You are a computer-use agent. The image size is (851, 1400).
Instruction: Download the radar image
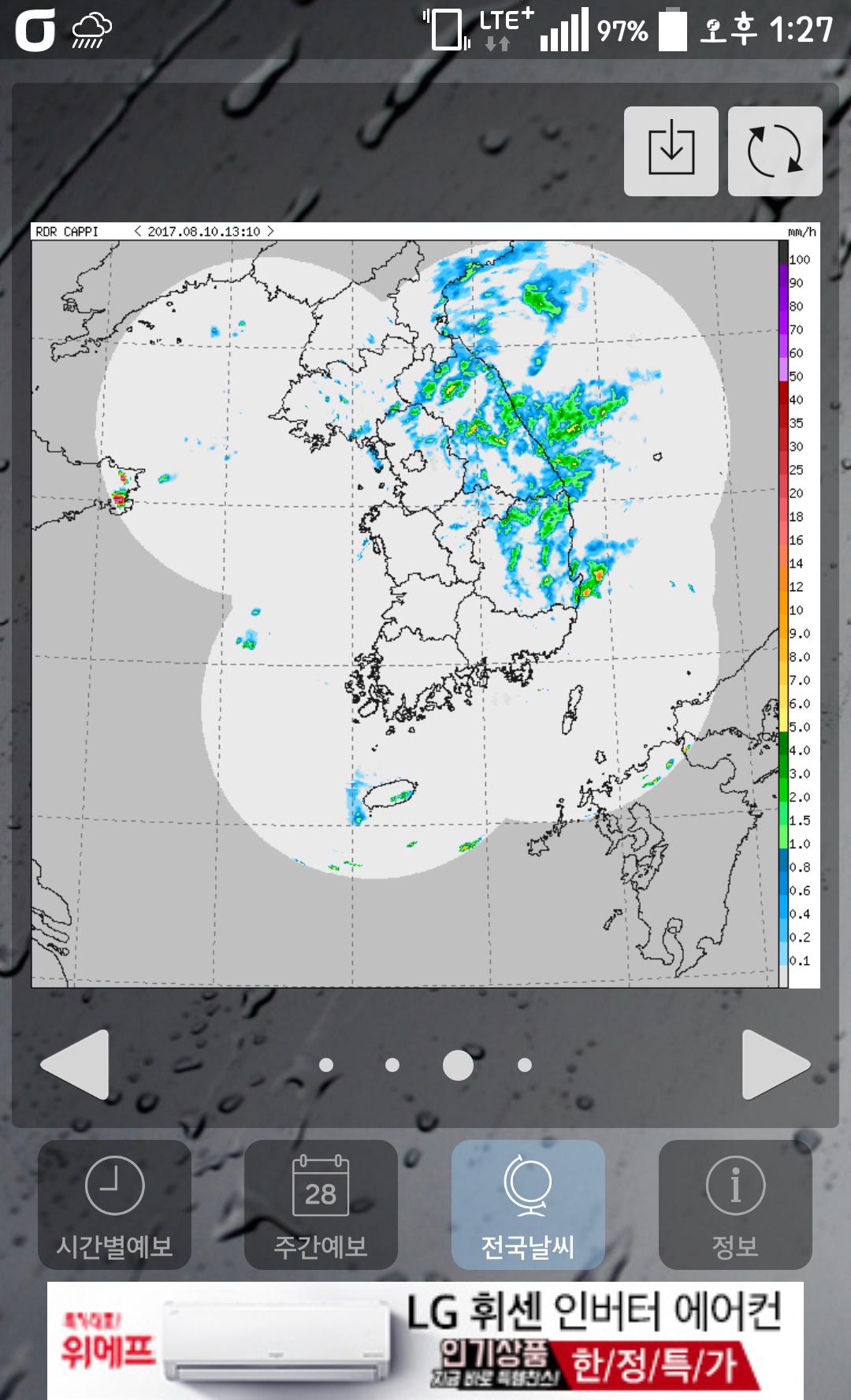tap(671, 151)
